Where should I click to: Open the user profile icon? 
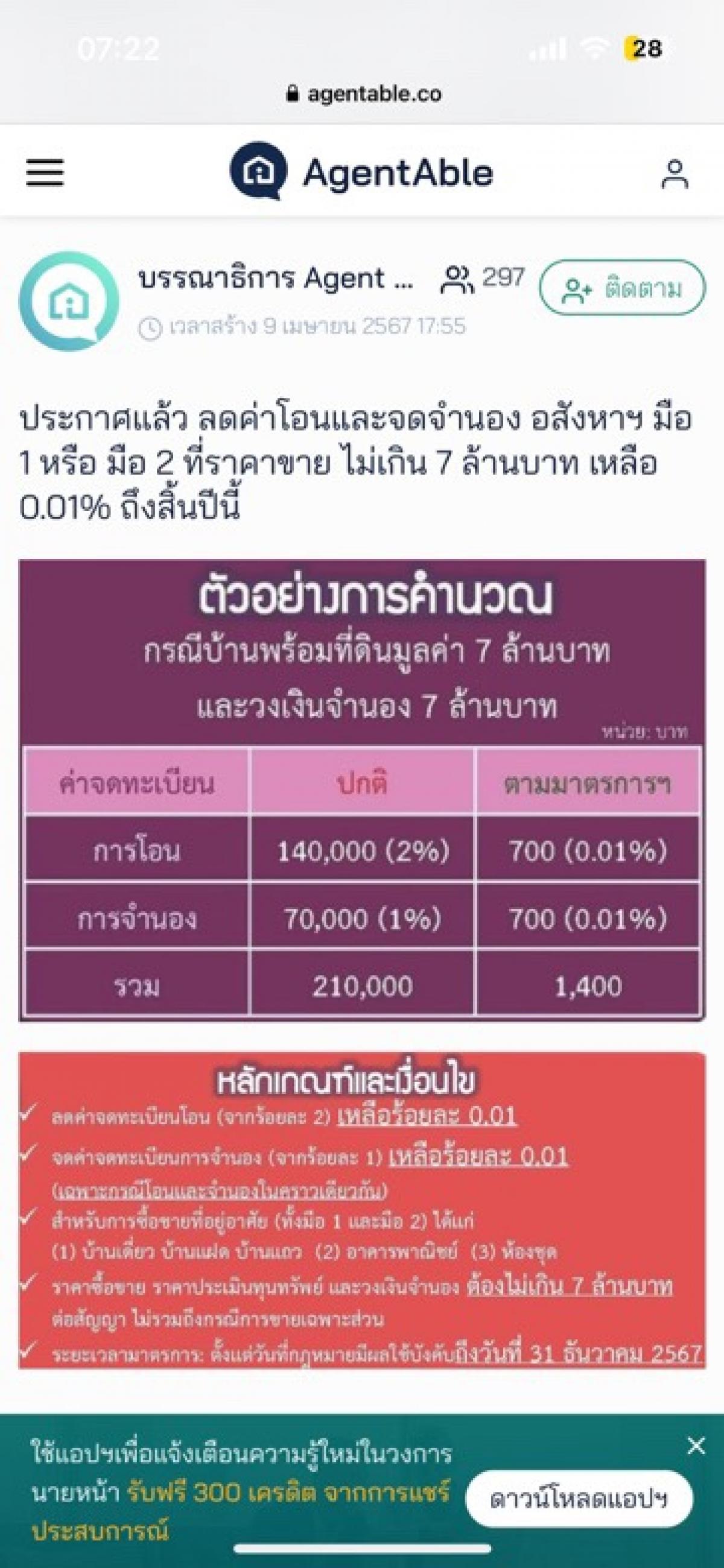[675, 175]
